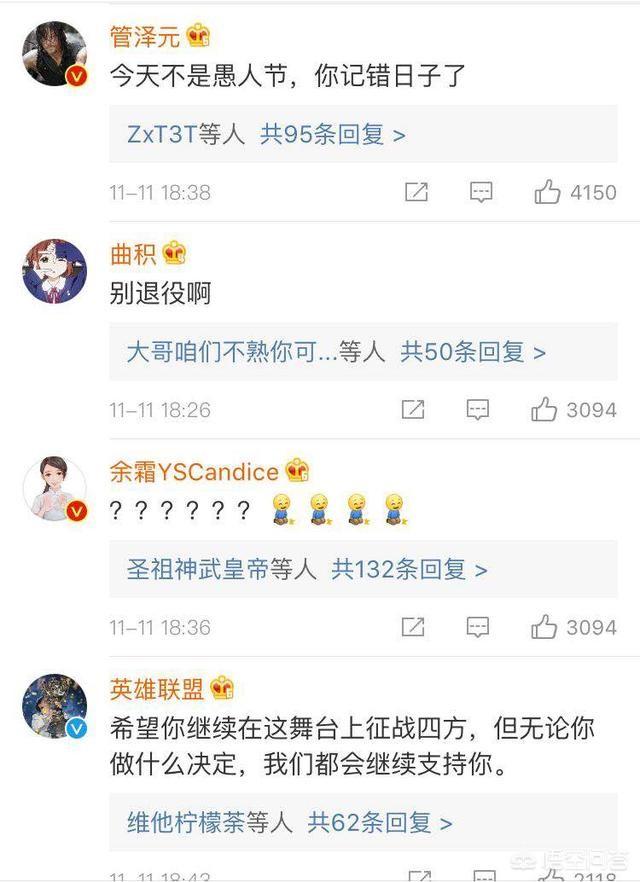Image resolution: width=640 pixels, height=882 pixels.
Task: Reply to 余霜YSCandice's comment
Action: click(x=478, y=627)
